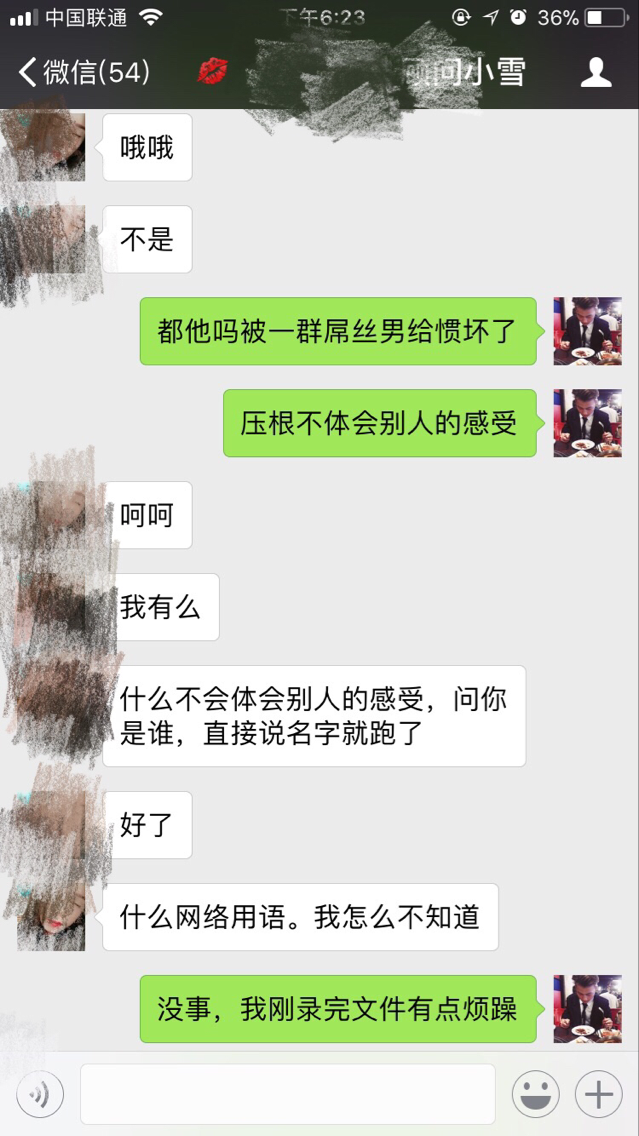Open the plus attachments menu
Image resolution: width=639 pixels, height=1136 pixels.
click(x=598, y=1094)
